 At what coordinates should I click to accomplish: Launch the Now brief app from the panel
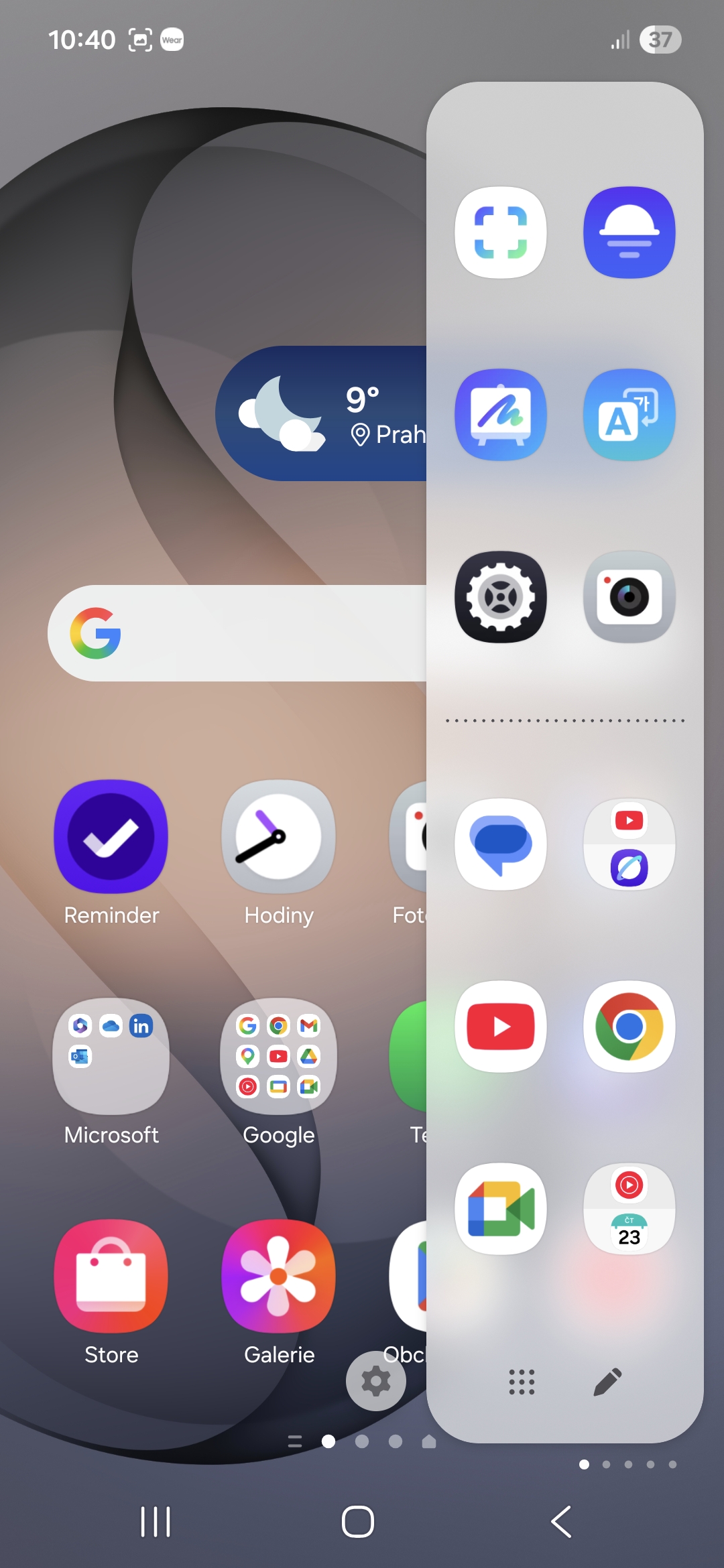629,232
